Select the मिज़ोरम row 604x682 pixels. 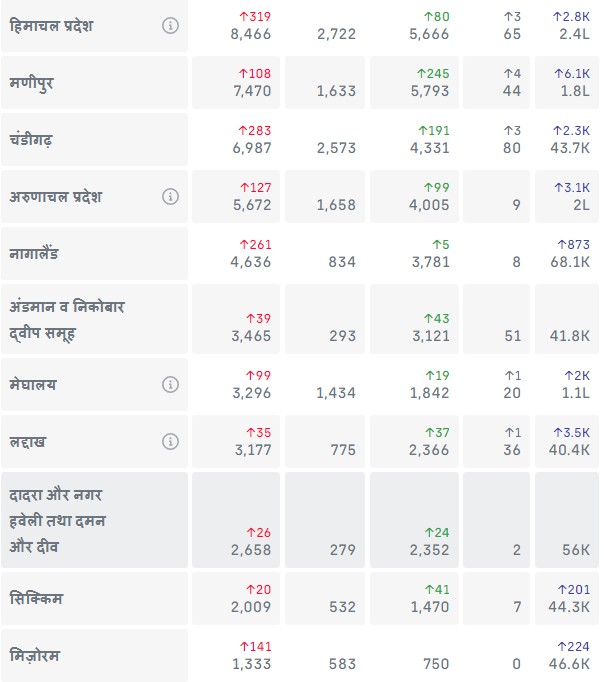(35, 656)
